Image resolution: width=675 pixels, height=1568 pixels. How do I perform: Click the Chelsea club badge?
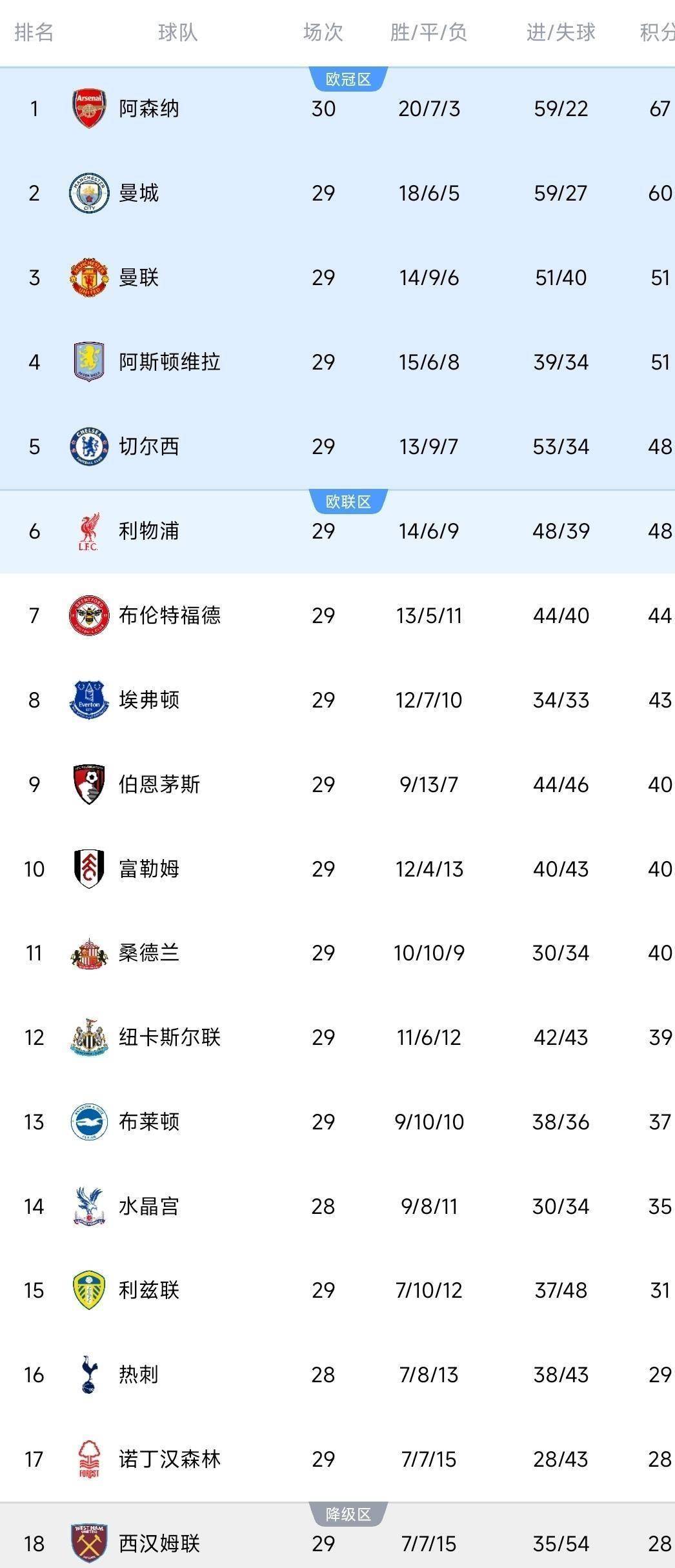88,446
